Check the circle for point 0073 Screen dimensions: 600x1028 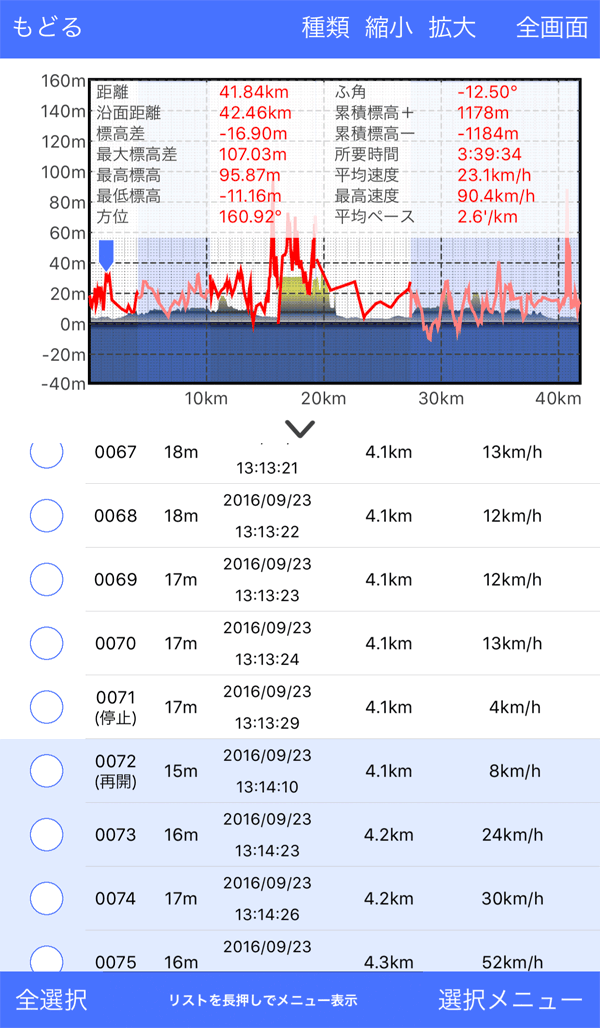46,835
